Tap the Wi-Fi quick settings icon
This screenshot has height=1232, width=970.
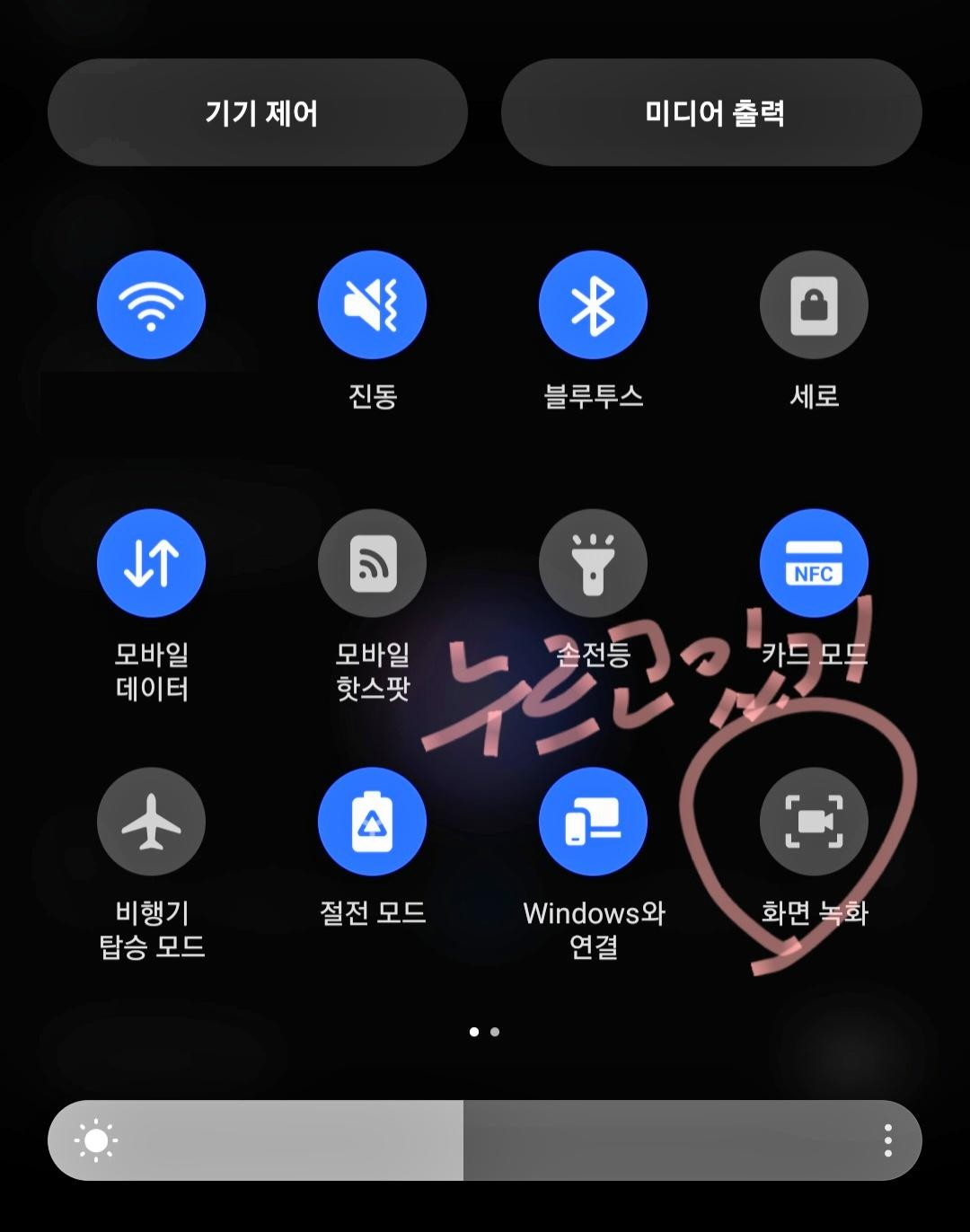click(x=151, y=304)
